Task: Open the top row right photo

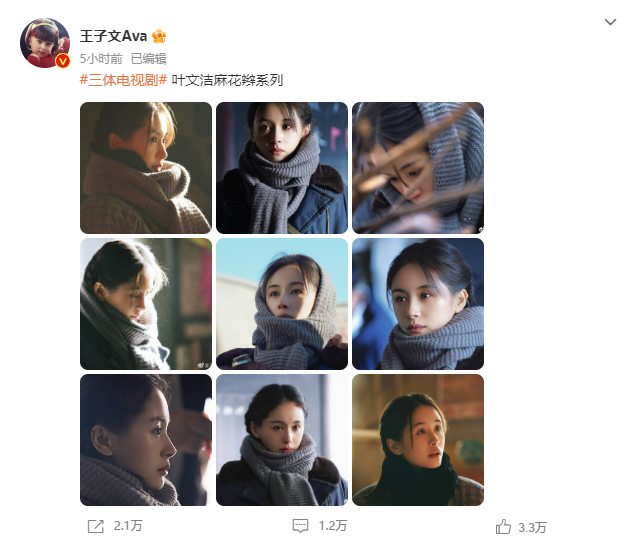Action: click(x=418, y=168)
